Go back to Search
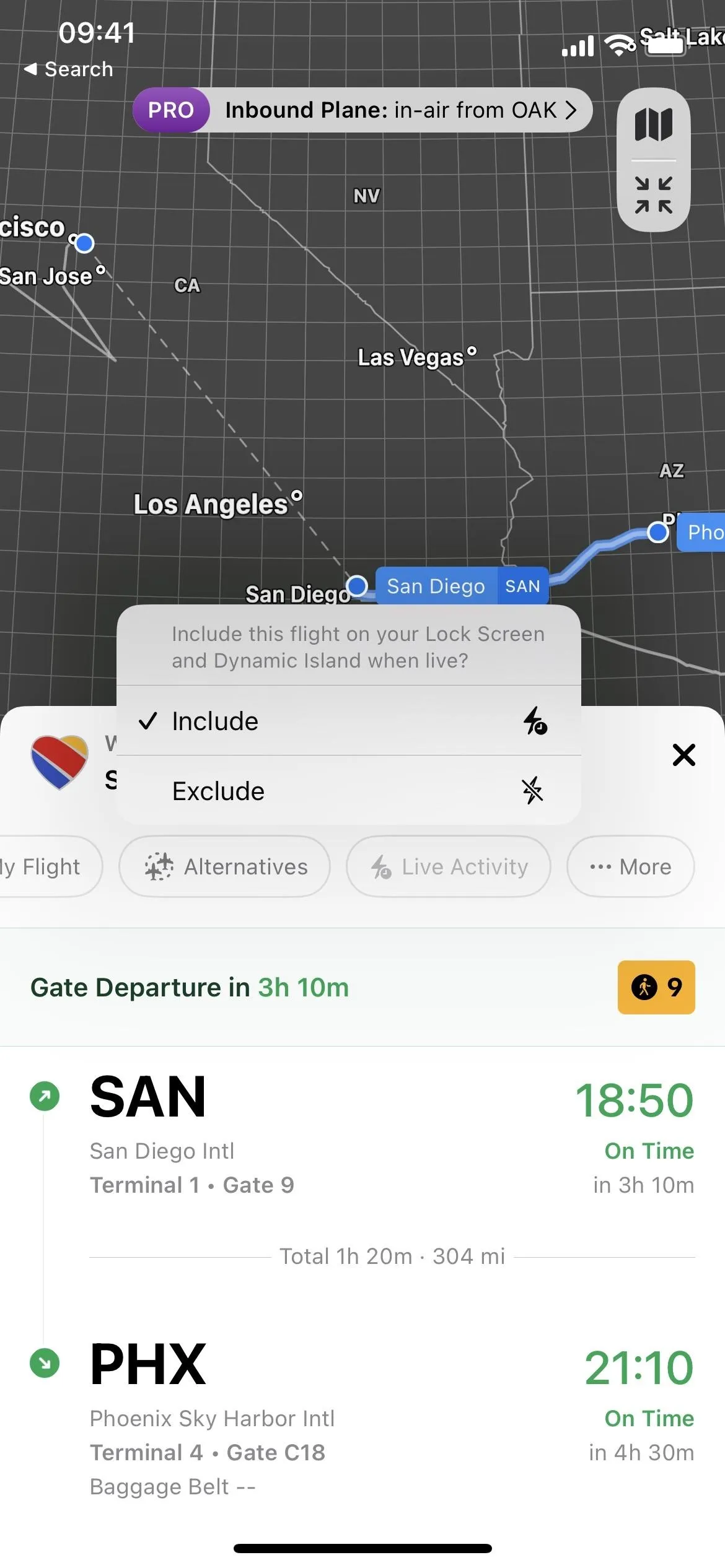Image resolution: width=725 pixels, height=1568 pixels. pos(68,69)
